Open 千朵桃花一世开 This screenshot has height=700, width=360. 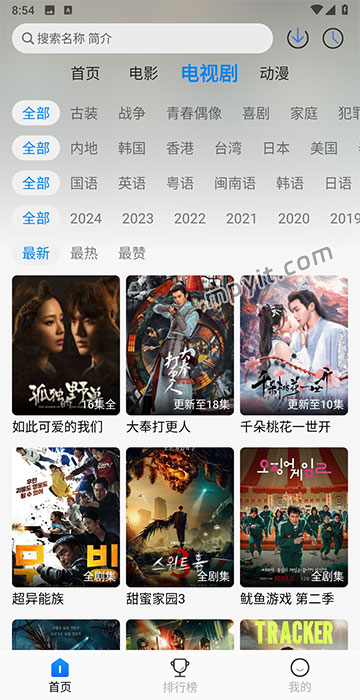point(294,354)
